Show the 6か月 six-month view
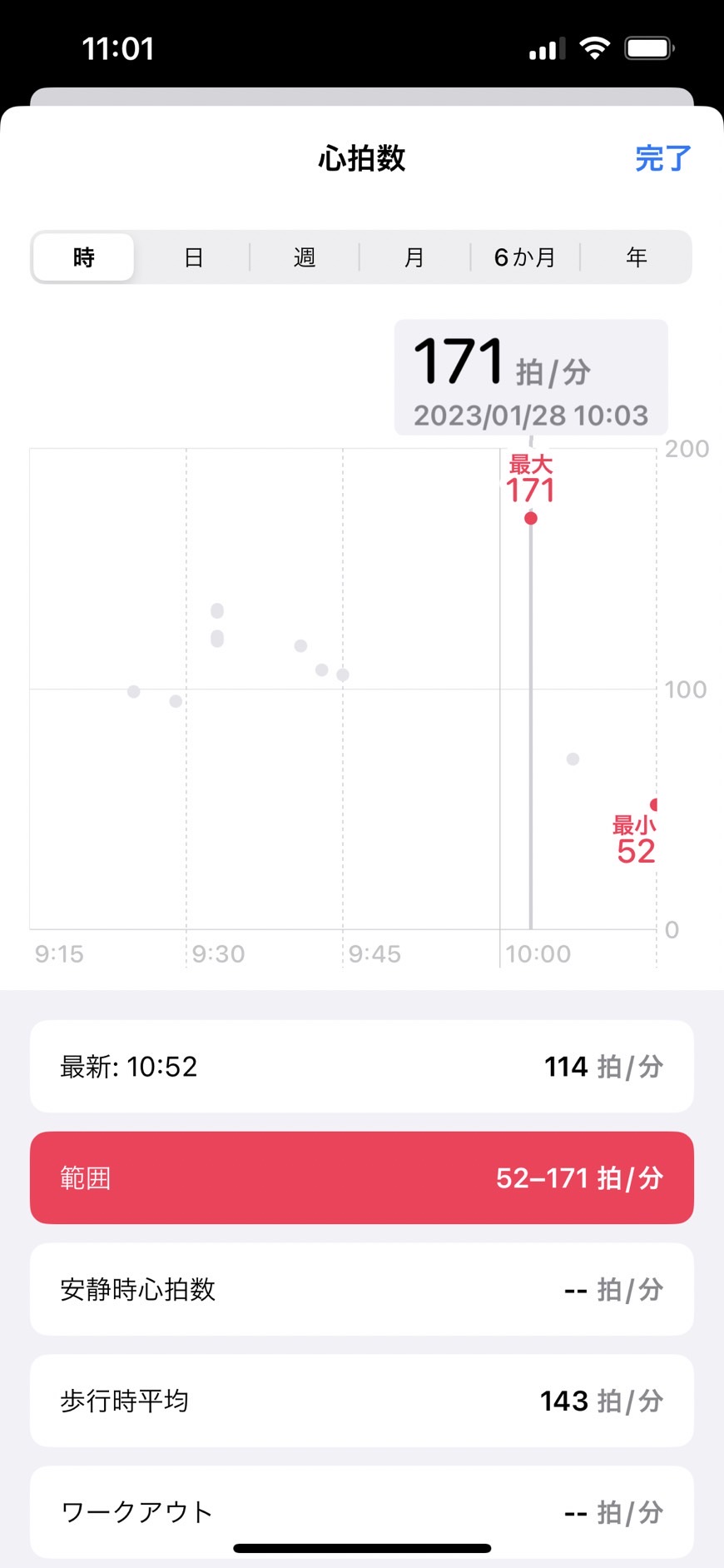The height and width of the screenshot is (1568, 724). click(x=524, y=257)
